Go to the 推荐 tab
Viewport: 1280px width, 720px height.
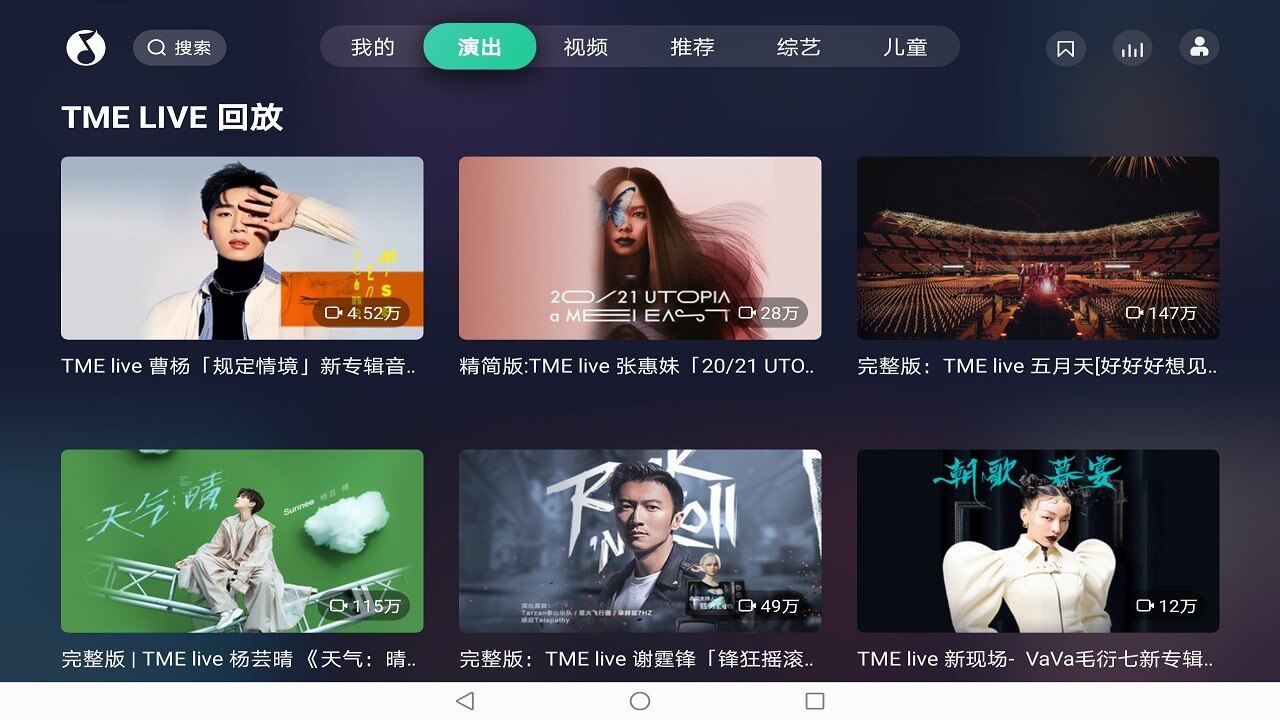pyautogui.click(x=692, y=47)
